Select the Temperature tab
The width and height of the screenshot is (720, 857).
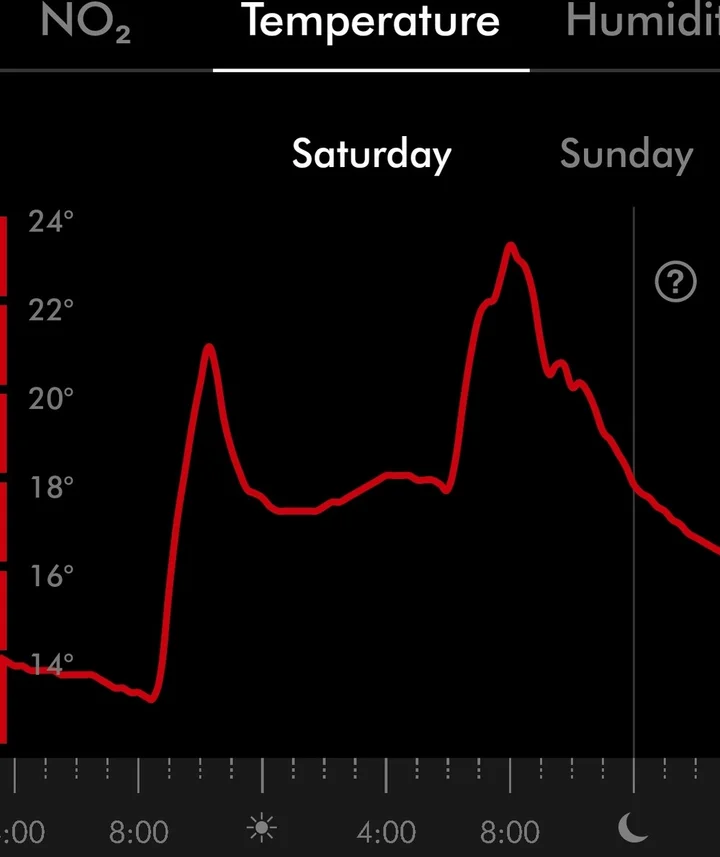click(x=371, y=22)
